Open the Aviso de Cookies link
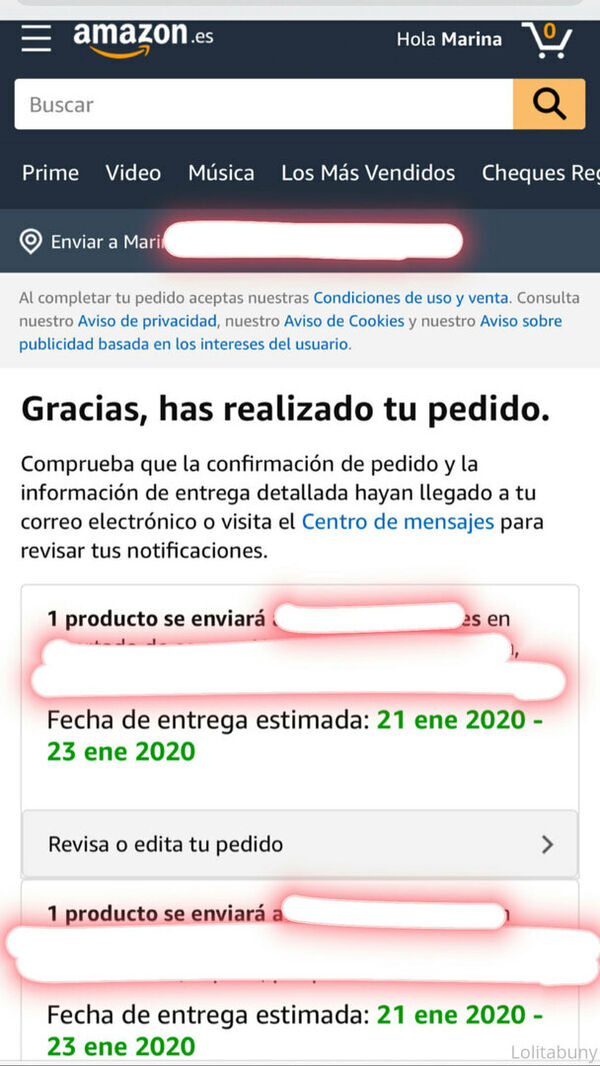The height and width of the screenshot is (1066, 600). (344, 321)
